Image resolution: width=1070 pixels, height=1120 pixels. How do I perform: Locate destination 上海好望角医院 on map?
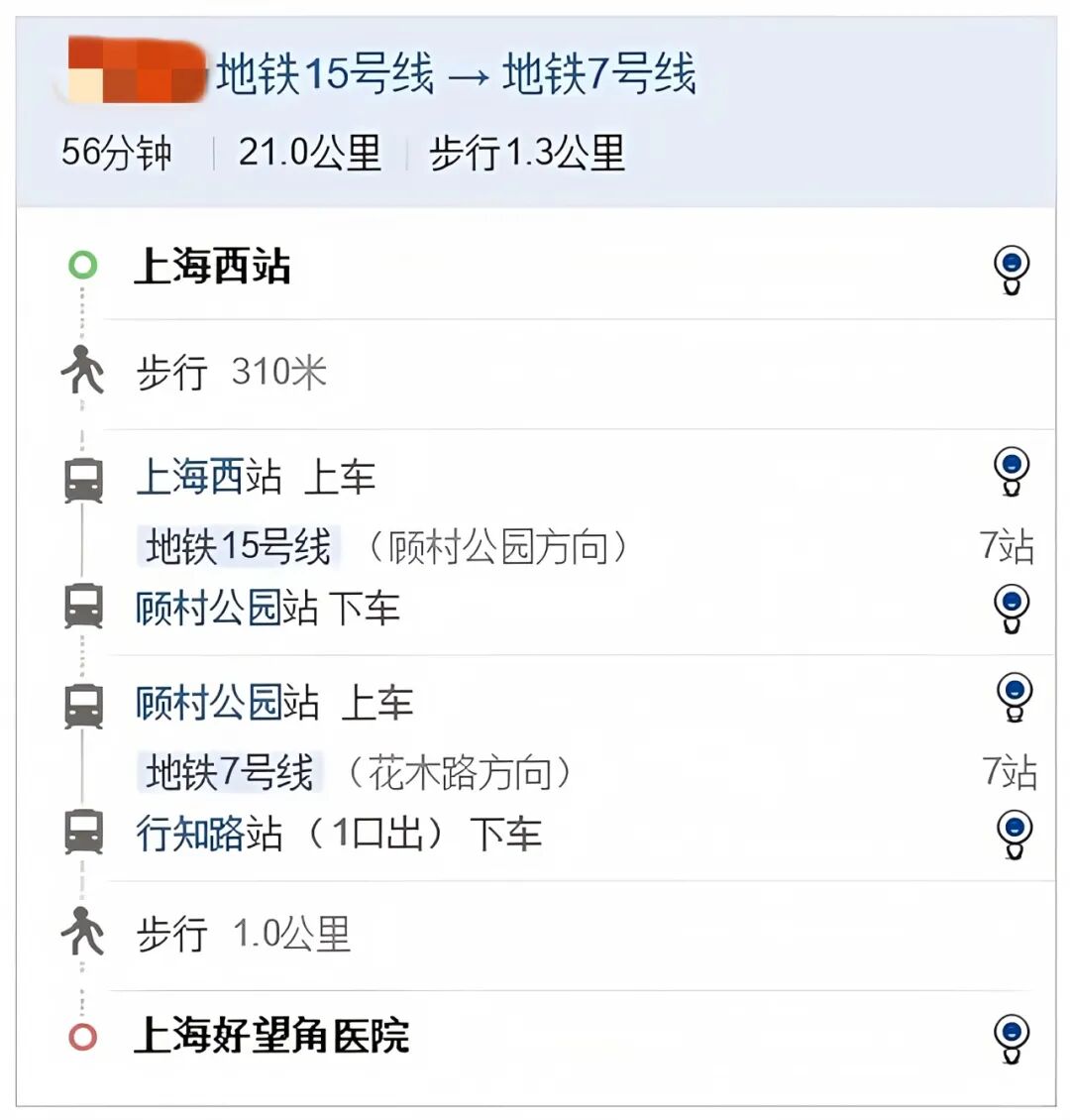(x=1011, y=1037)
